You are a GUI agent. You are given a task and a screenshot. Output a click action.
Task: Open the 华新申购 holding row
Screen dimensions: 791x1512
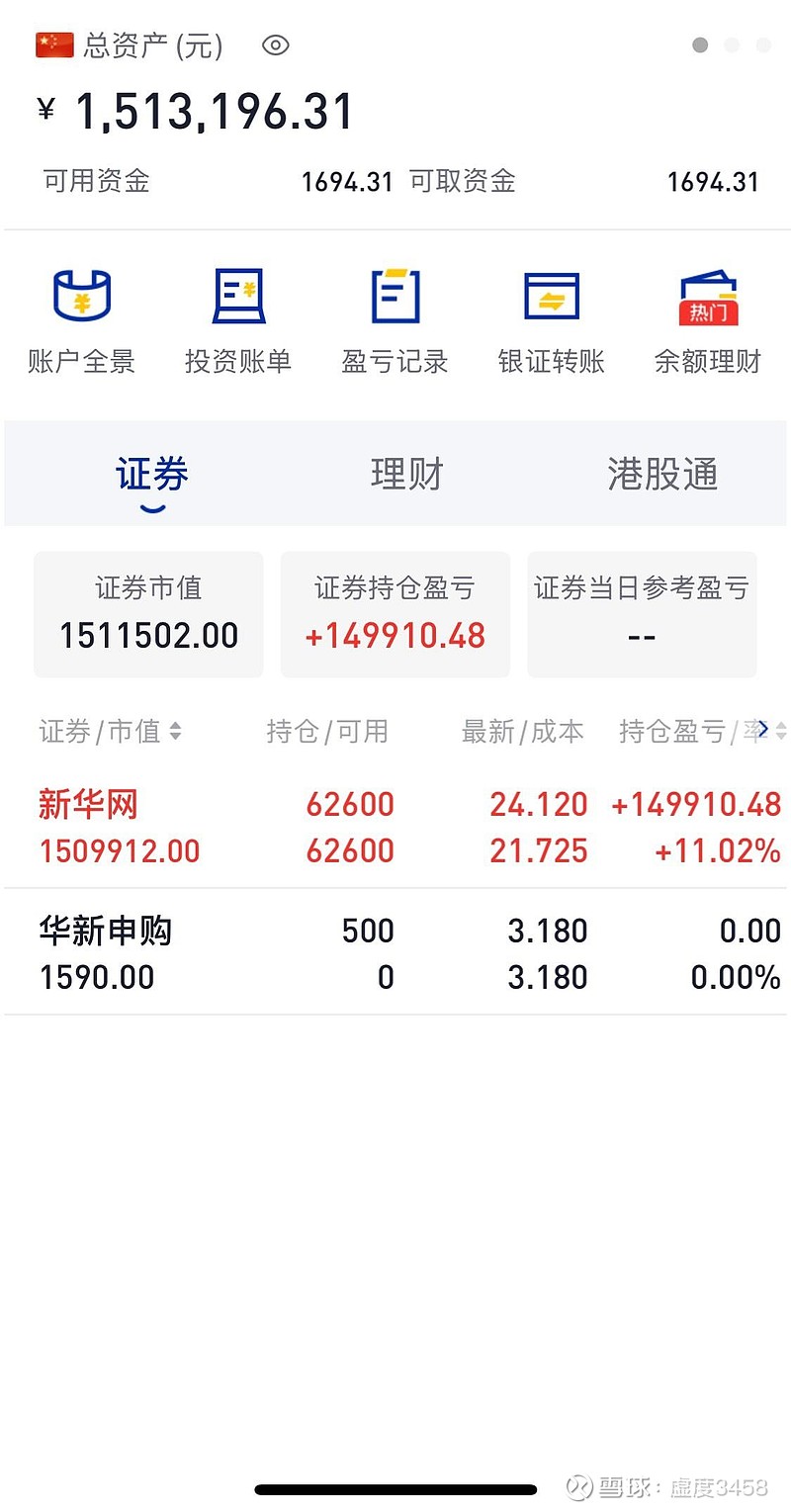point(395,952)
